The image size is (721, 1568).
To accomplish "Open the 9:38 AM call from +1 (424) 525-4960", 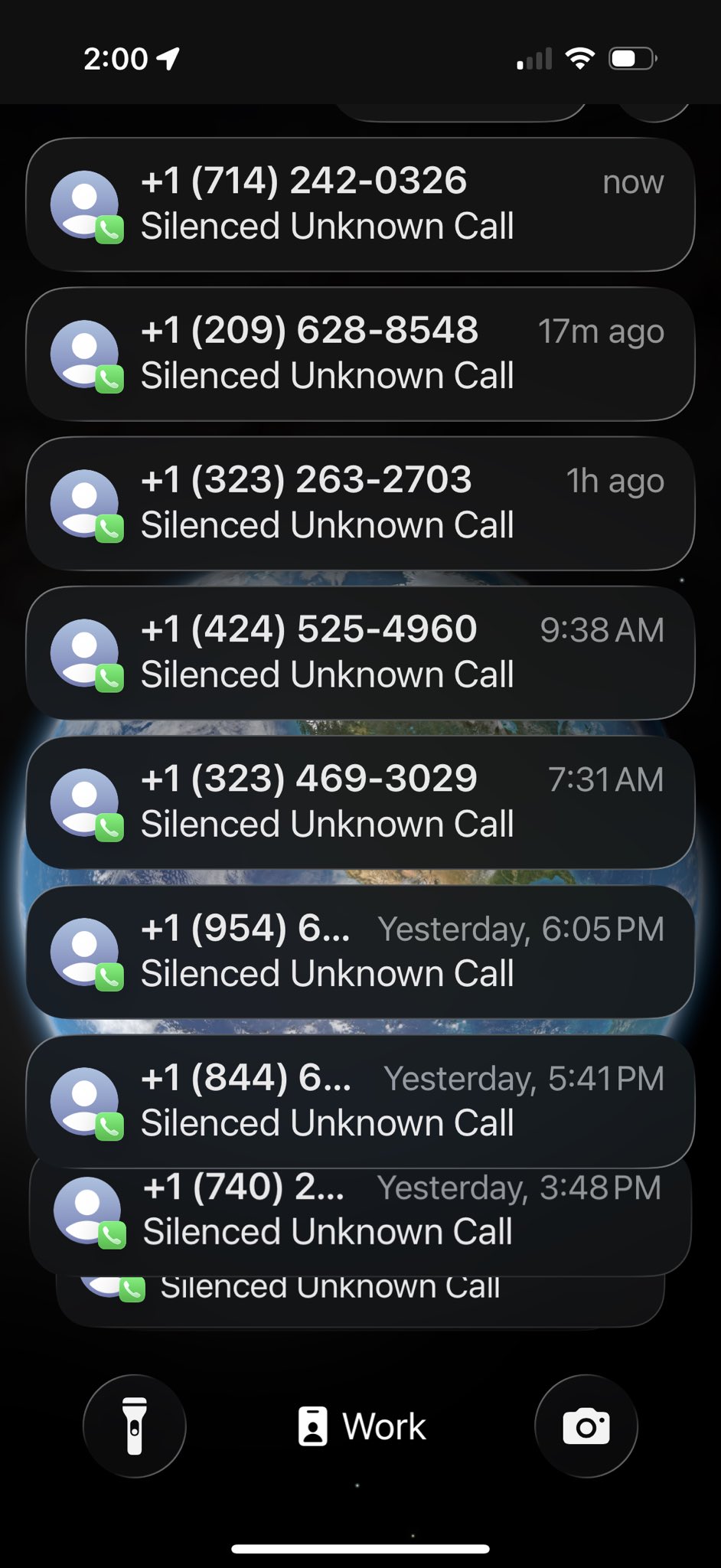I will (x=360, y=652).
